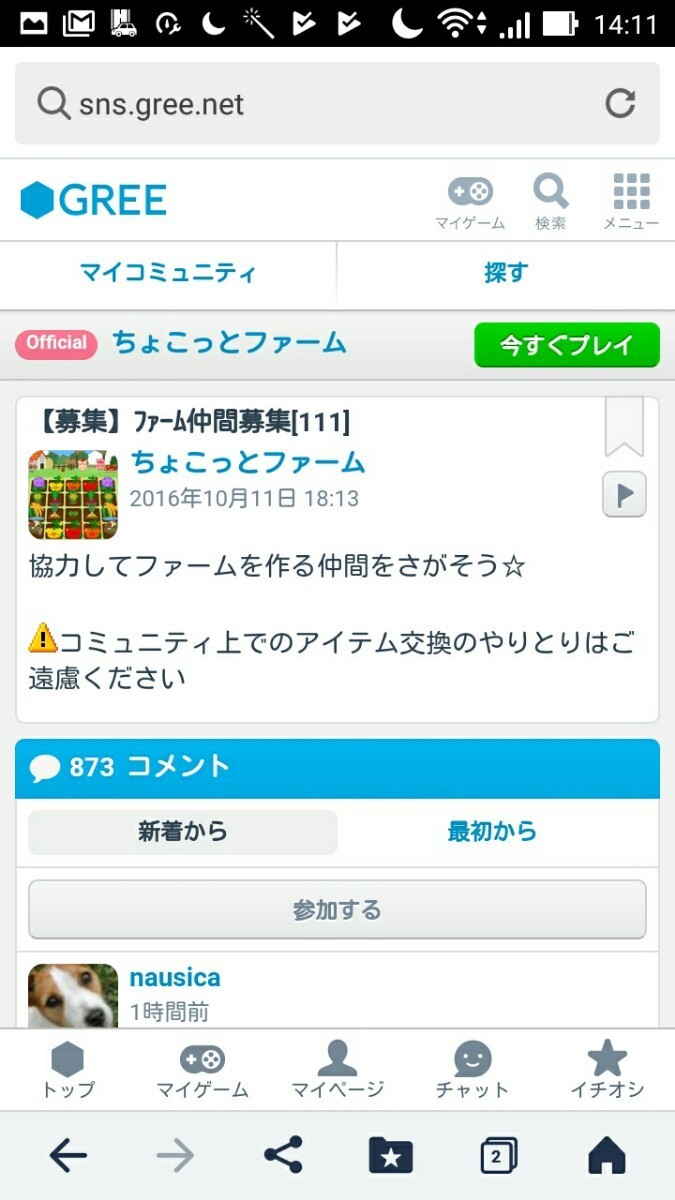Open the ちょこっとファーム community title link

[229, 344]
